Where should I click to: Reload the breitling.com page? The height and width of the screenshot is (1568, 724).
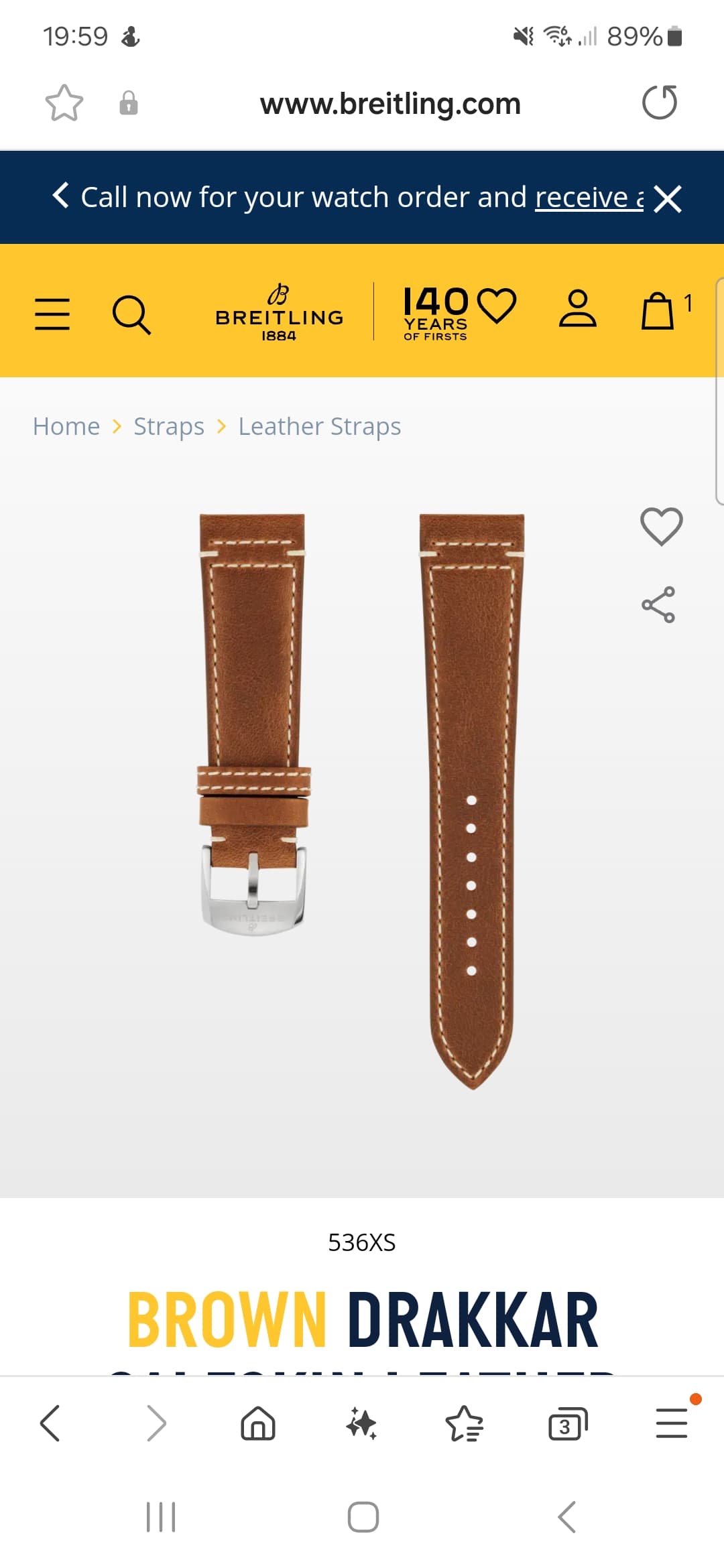click(x=660, y=103)
